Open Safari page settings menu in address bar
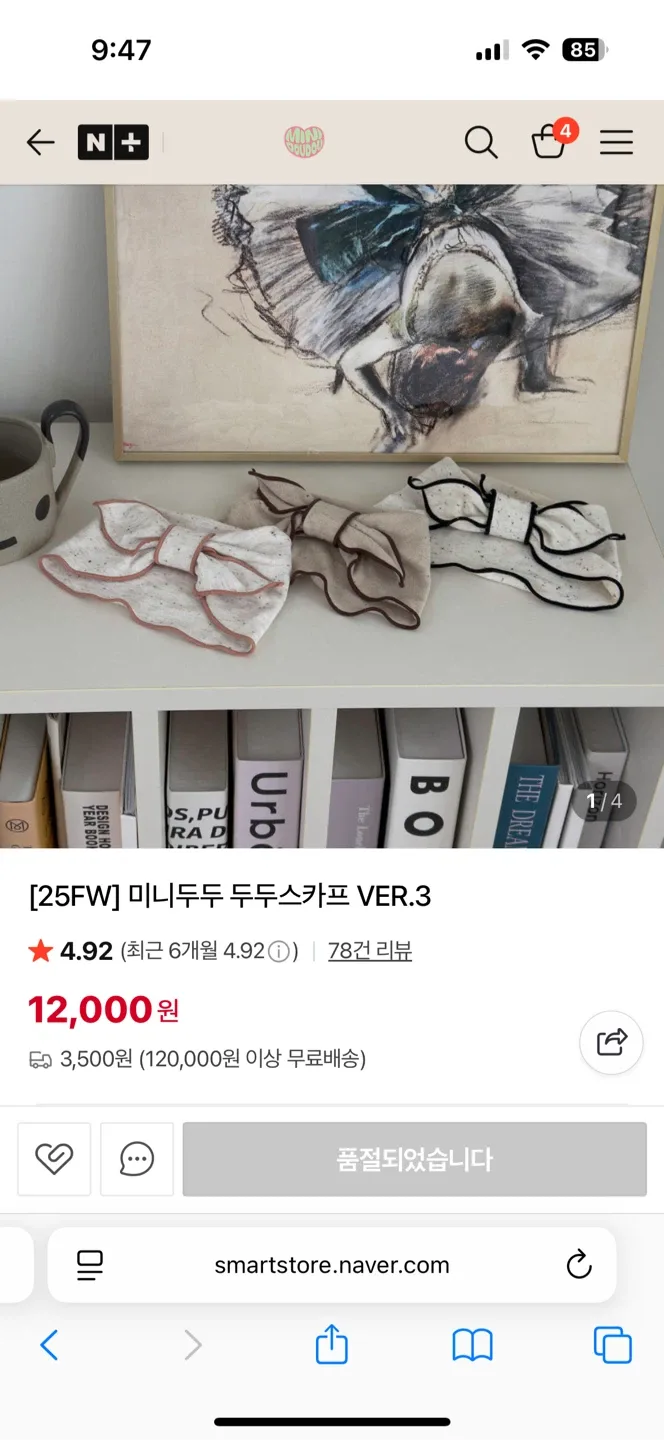This screenshot has height=1440, width=664. 90,1265
